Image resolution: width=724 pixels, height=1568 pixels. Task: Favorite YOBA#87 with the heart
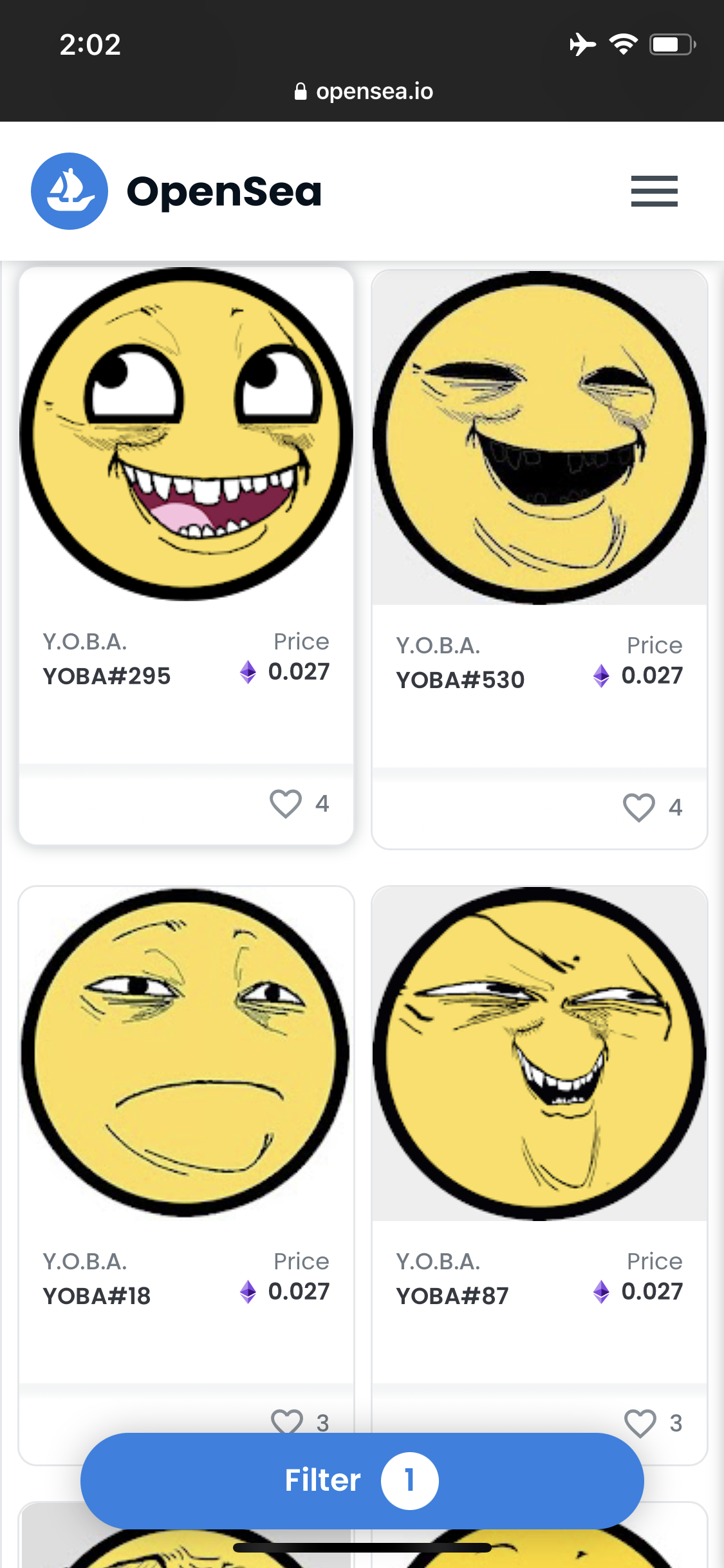(x=640, y=1422)
